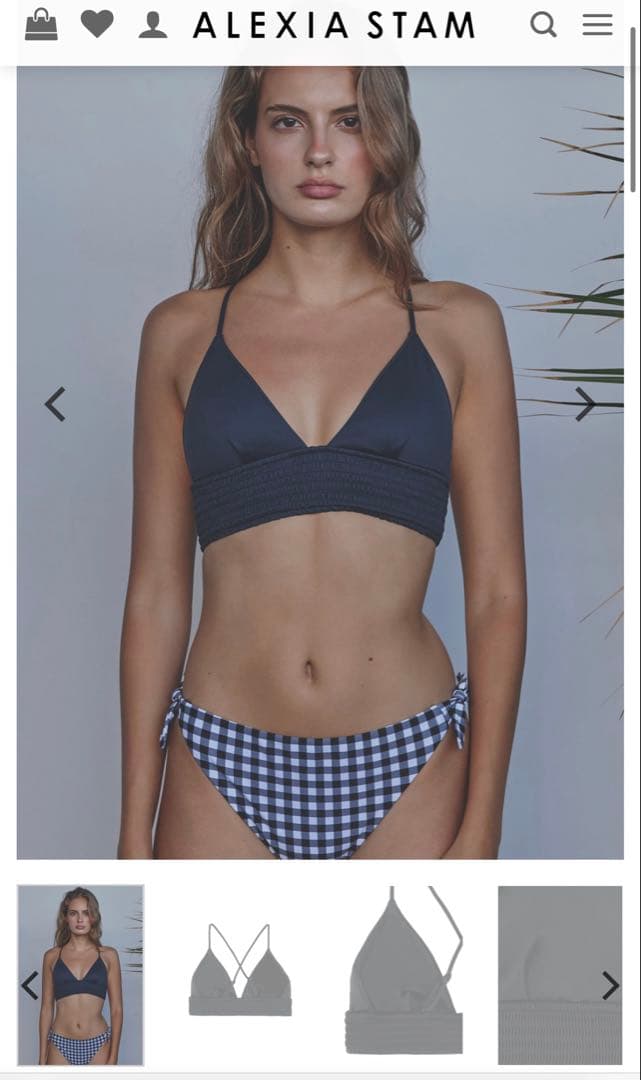This screenshot has width=641, height=1080.
Task: View the wishlist heart
Action: 97,24
